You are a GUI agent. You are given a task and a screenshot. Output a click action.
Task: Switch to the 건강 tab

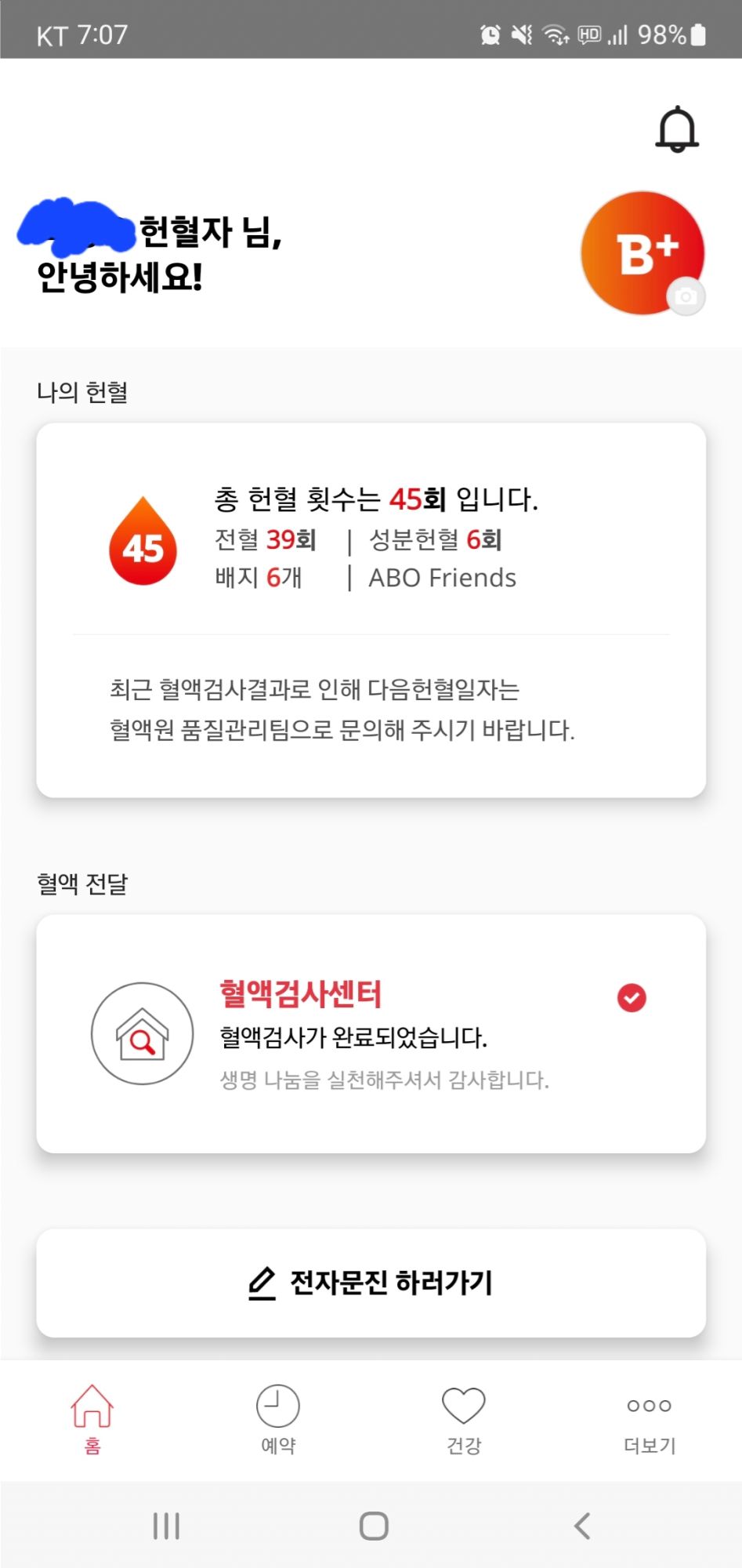464,1419
